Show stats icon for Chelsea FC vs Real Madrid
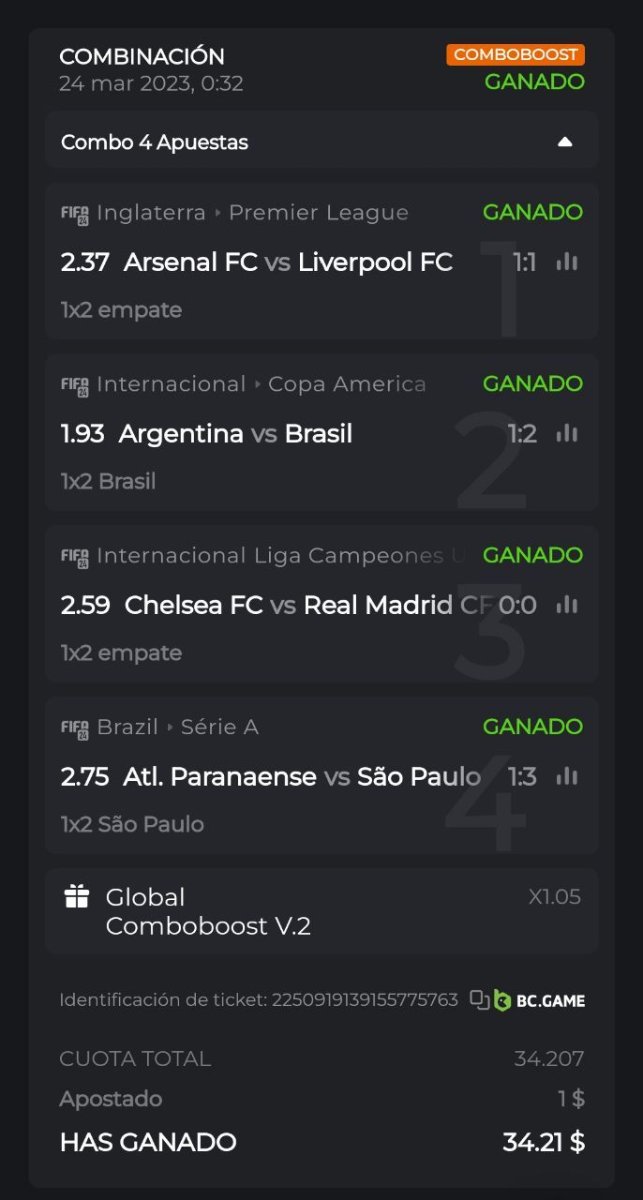 [x=567, y=605]
